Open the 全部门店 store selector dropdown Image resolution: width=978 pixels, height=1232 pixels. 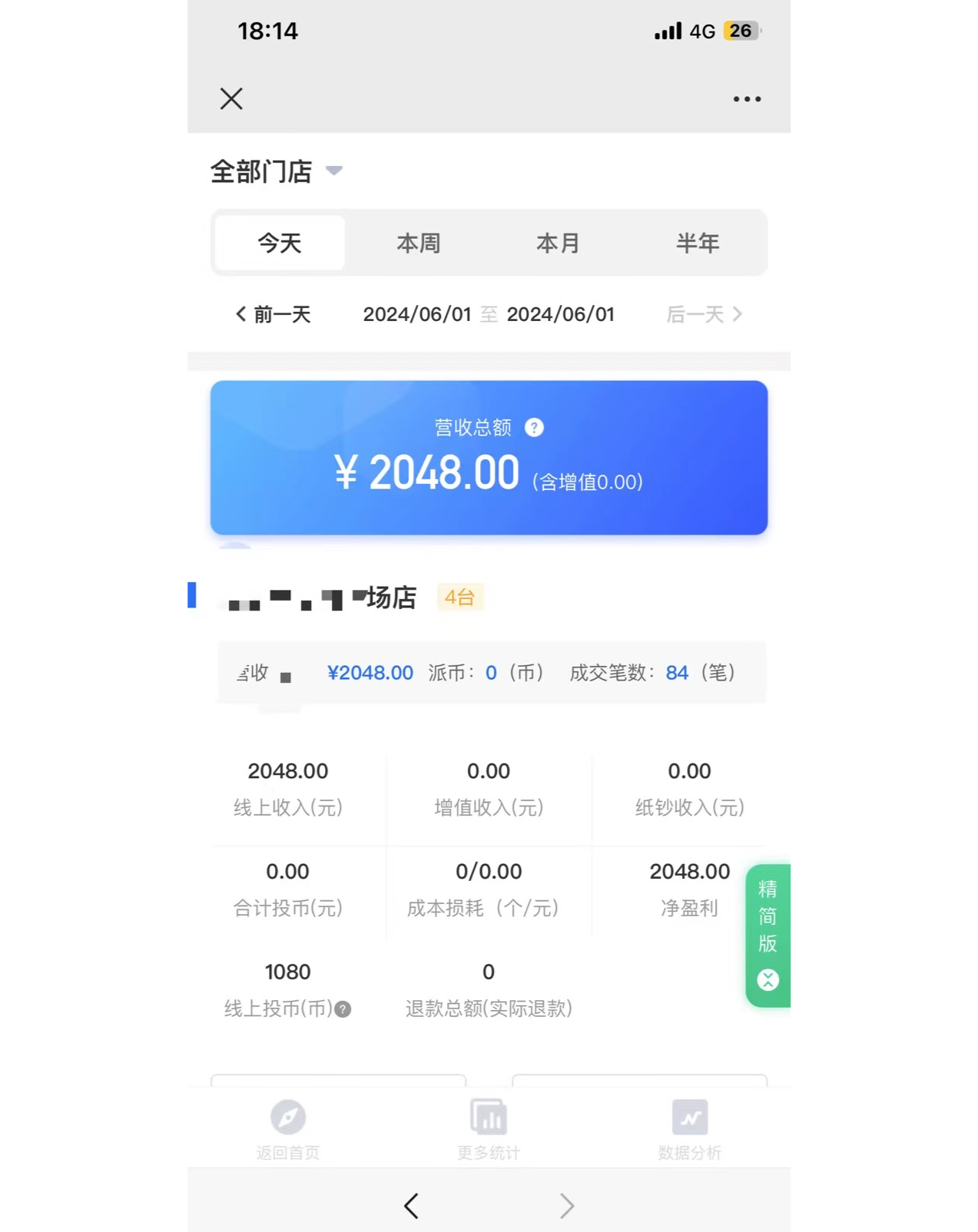tap(277, 171)
